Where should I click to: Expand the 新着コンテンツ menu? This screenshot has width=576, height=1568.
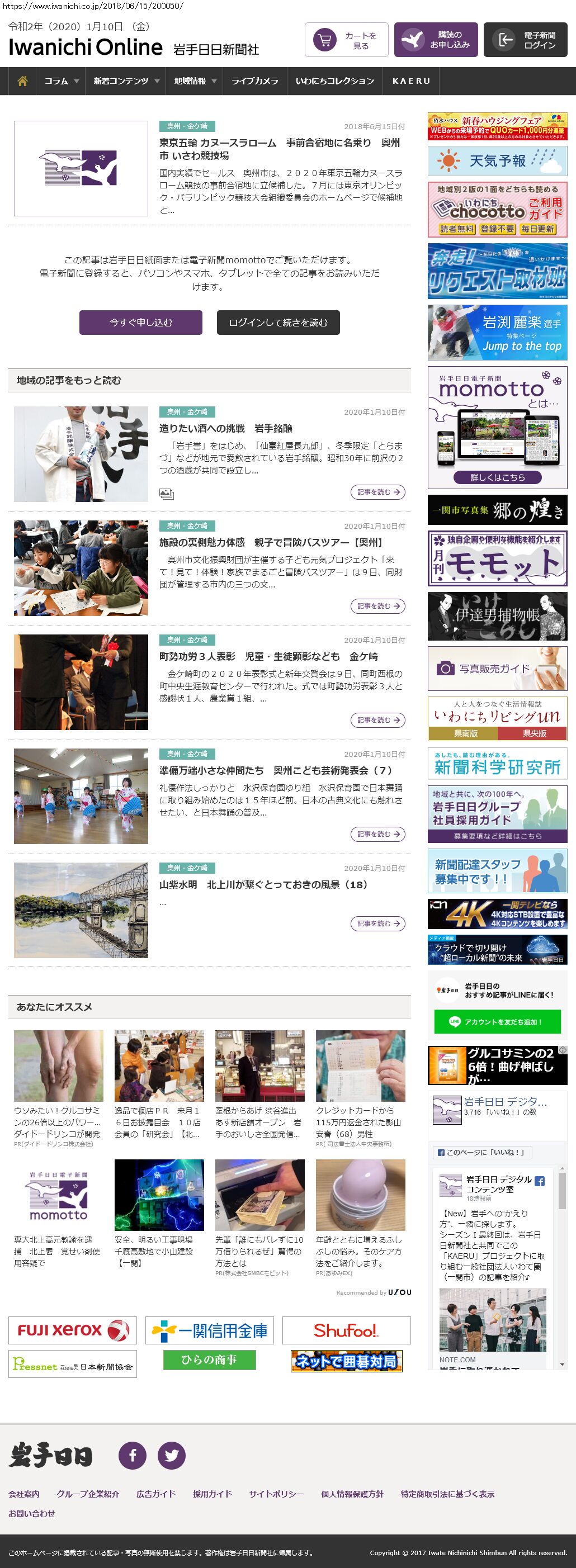pyautogui.click(x=125, y=81)
